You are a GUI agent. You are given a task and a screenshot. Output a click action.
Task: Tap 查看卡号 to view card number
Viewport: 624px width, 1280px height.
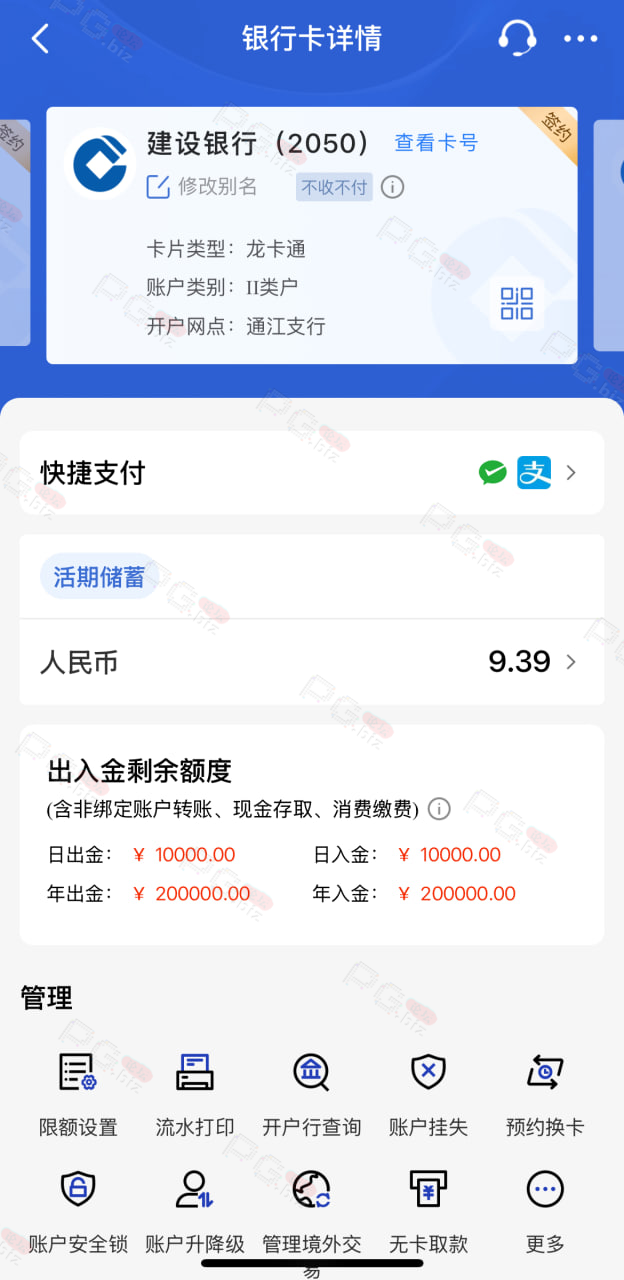436,143
